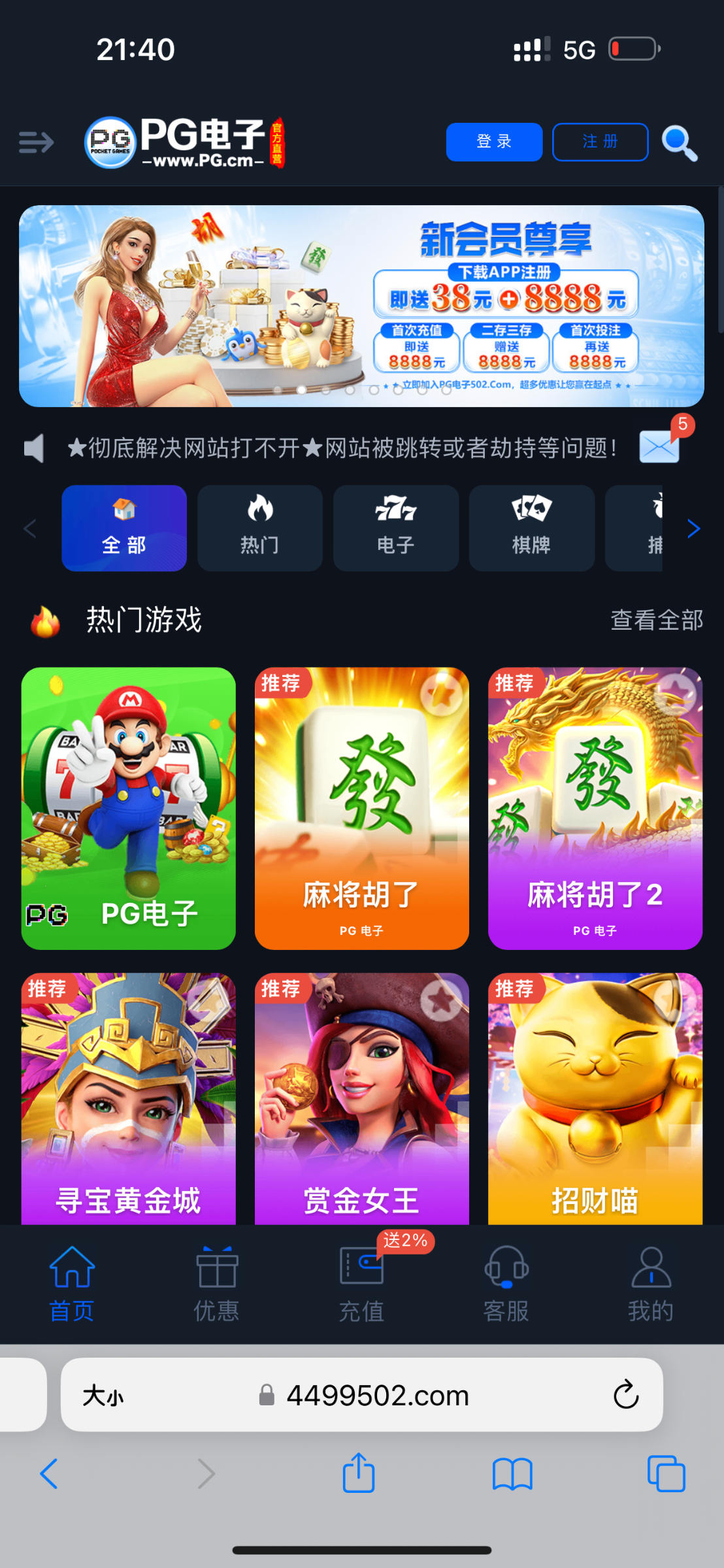Open the search magnifier icon

click(680, 143)
